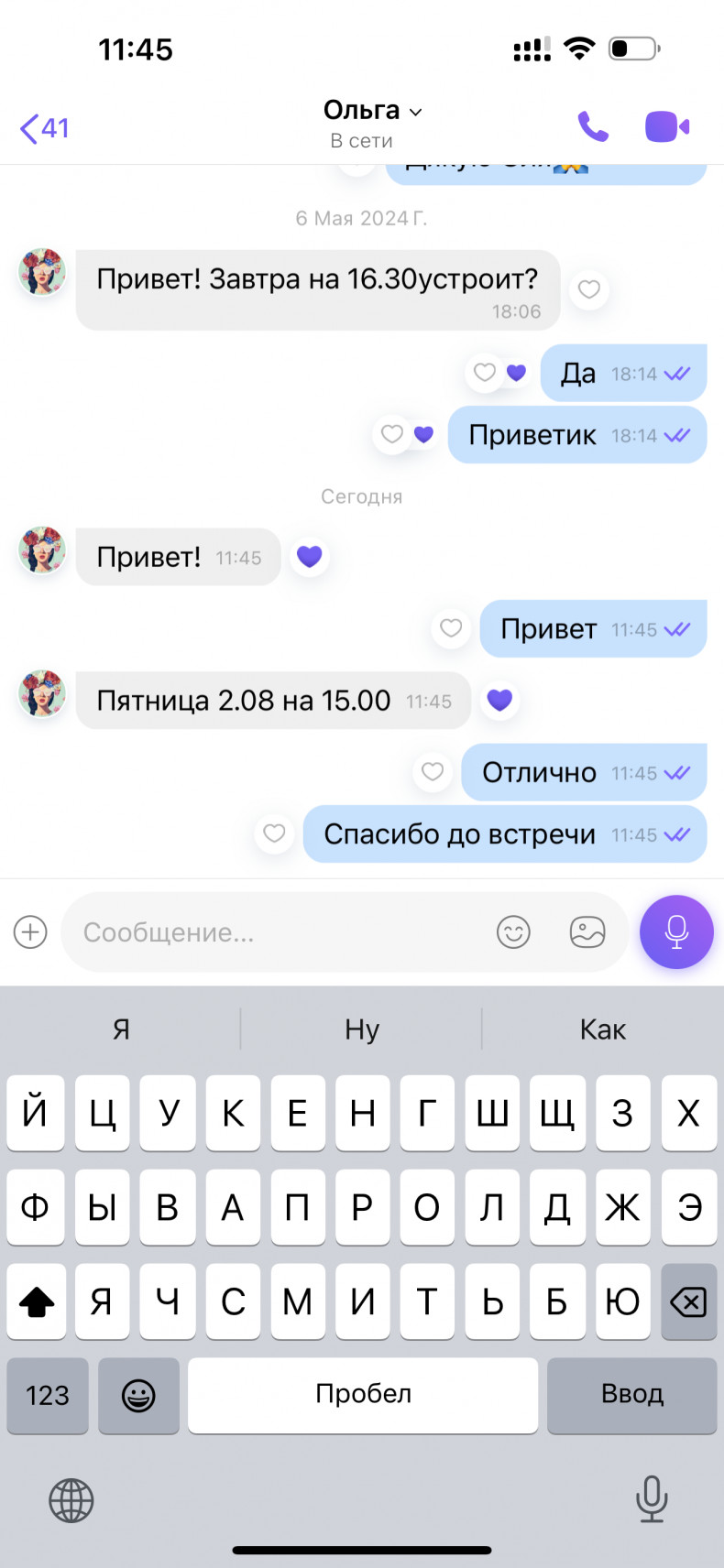
Task: Focus the Сообщение text field
Action: pos(275,932)
